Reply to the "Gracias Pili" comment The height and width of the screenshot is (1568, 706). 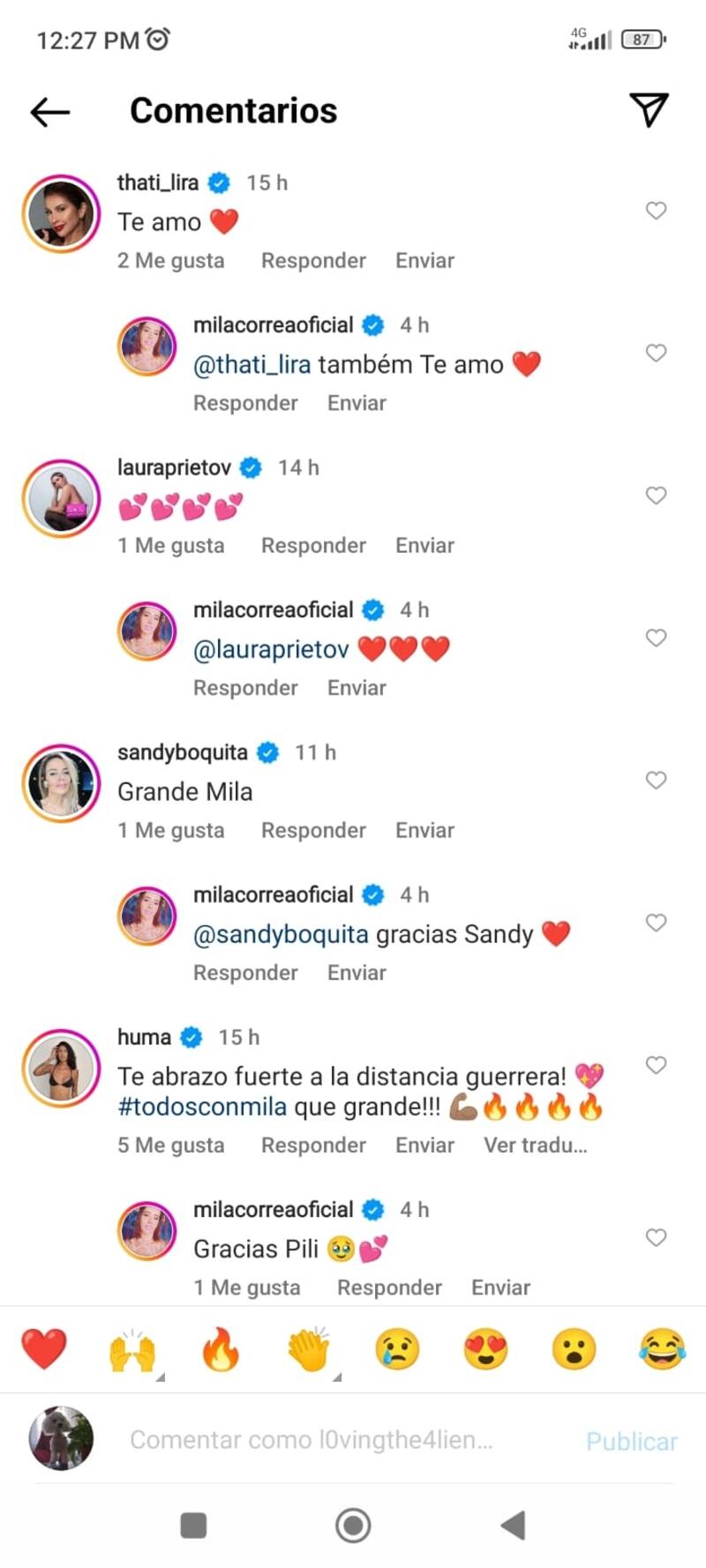pyautogui.click(x=389, y=1288)
